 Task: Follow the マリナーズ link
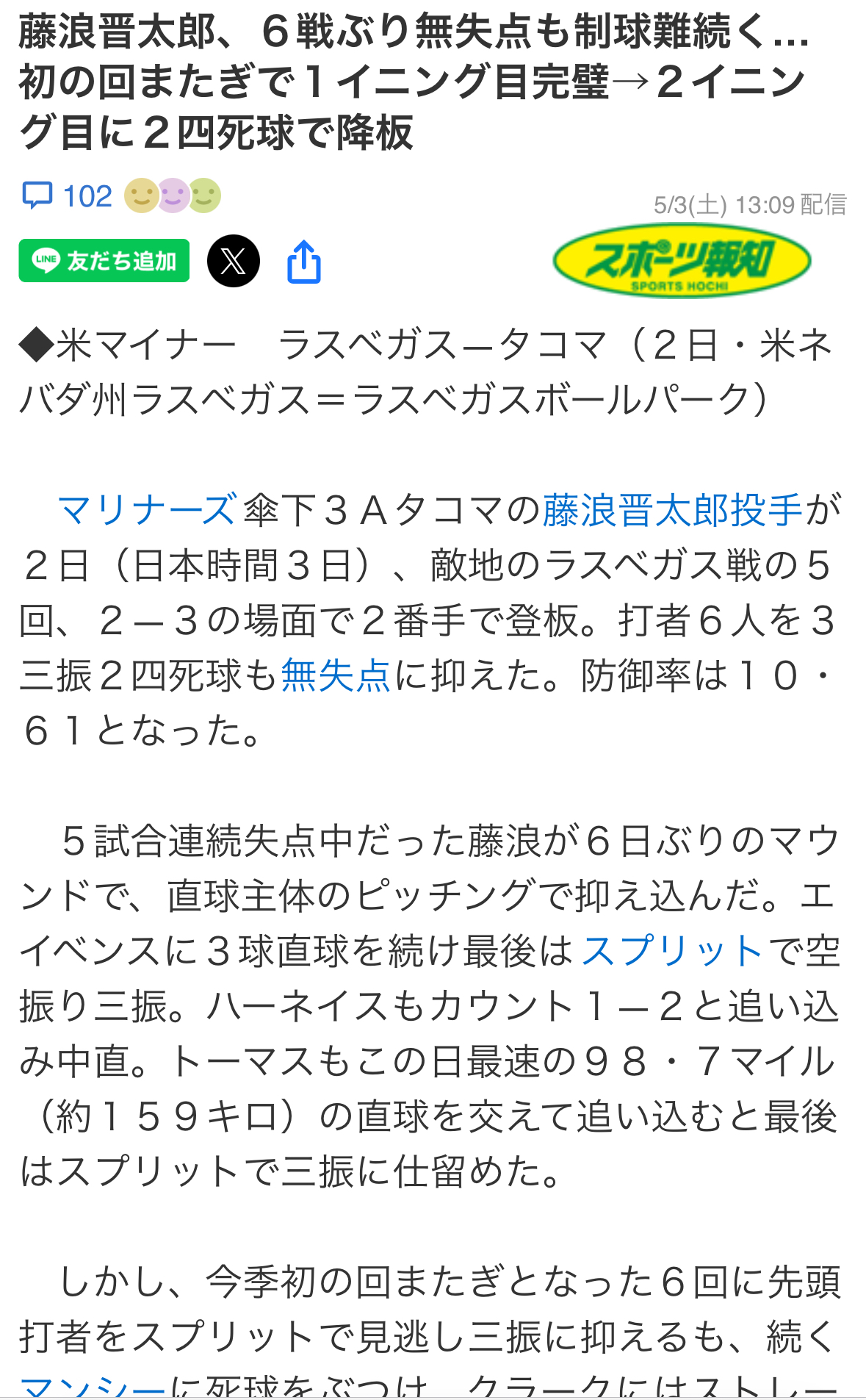click(148, 510)
